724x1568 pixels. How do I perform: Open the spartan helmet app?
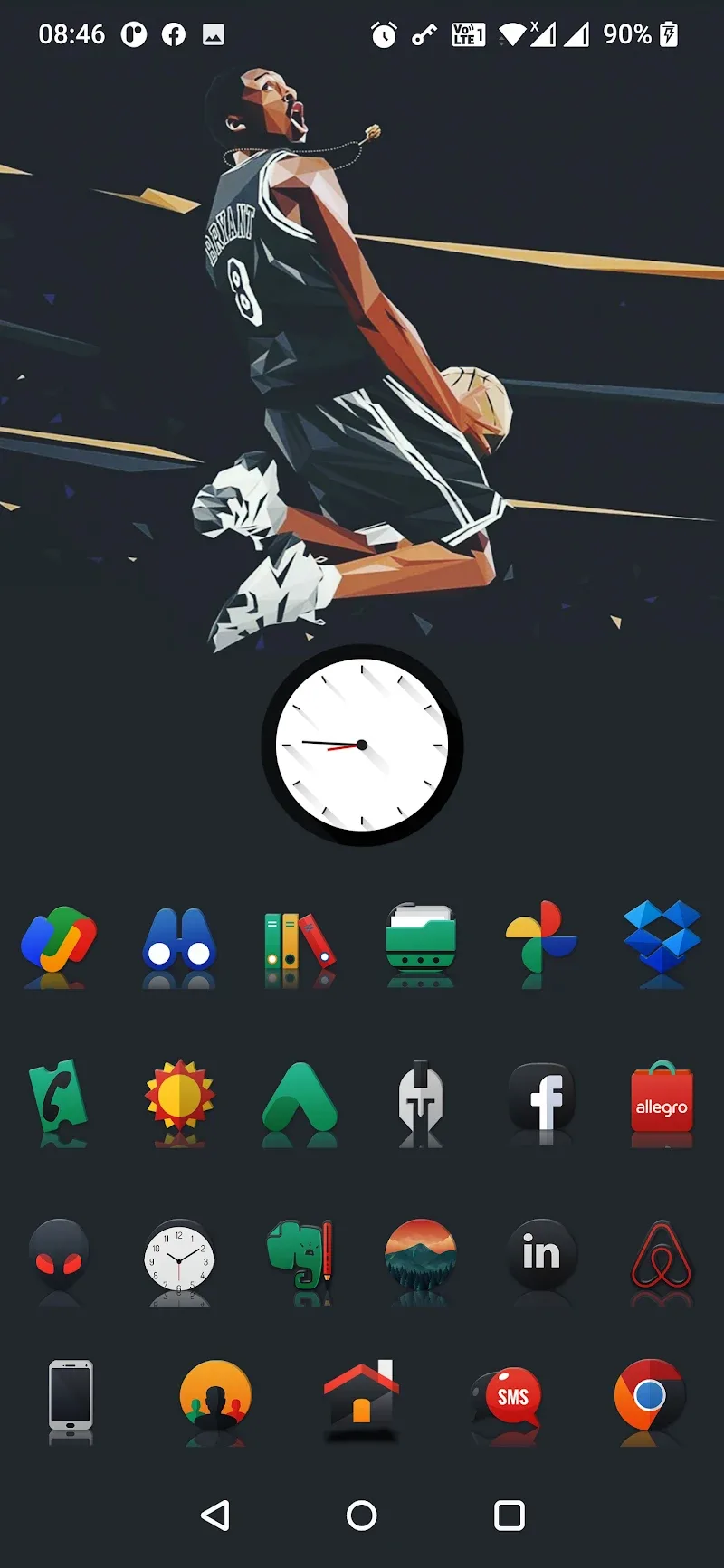click(421, 1098)
